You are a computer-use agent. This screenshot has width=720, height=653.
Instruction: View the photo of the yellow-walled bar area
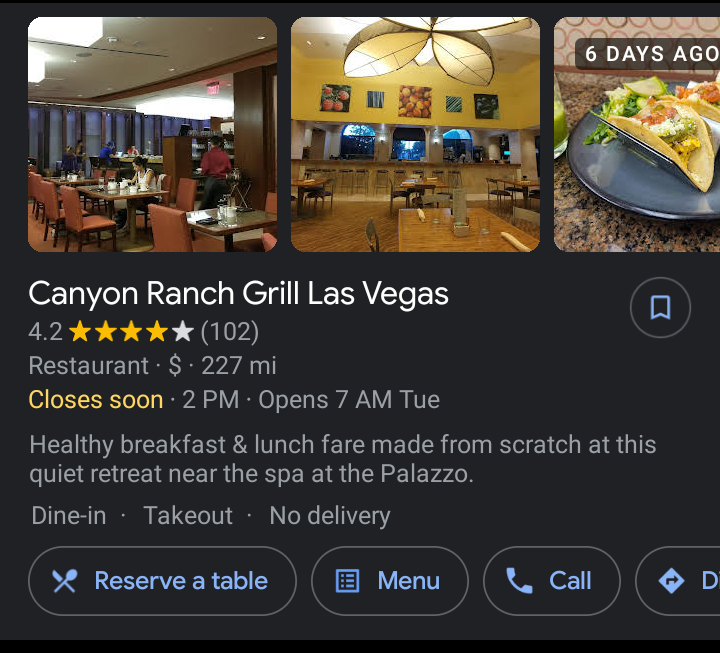pyautogui.click(x=415, y=134)
